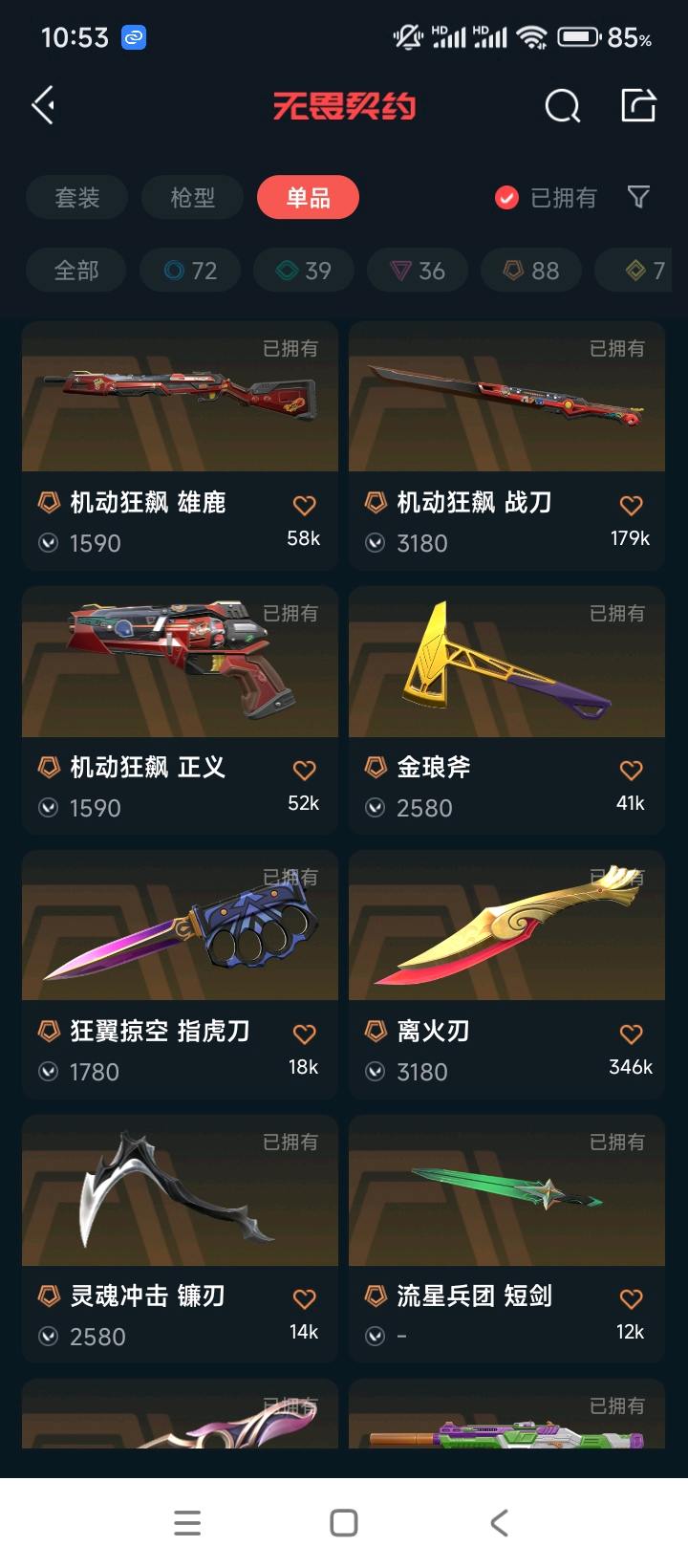Select the 全部 chip
This screenshot has height=1568, width=688.
(x=76, y=271)
